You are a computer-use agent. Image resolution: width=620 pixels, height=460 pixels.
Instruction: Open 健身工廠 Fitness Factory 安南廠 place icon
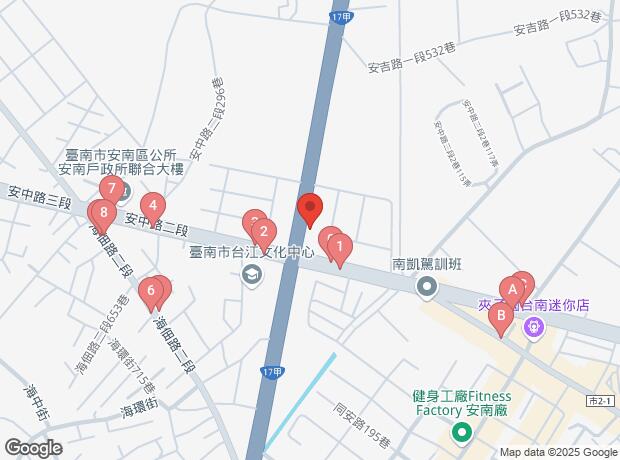pyautogui.click(x=461, y=432)
